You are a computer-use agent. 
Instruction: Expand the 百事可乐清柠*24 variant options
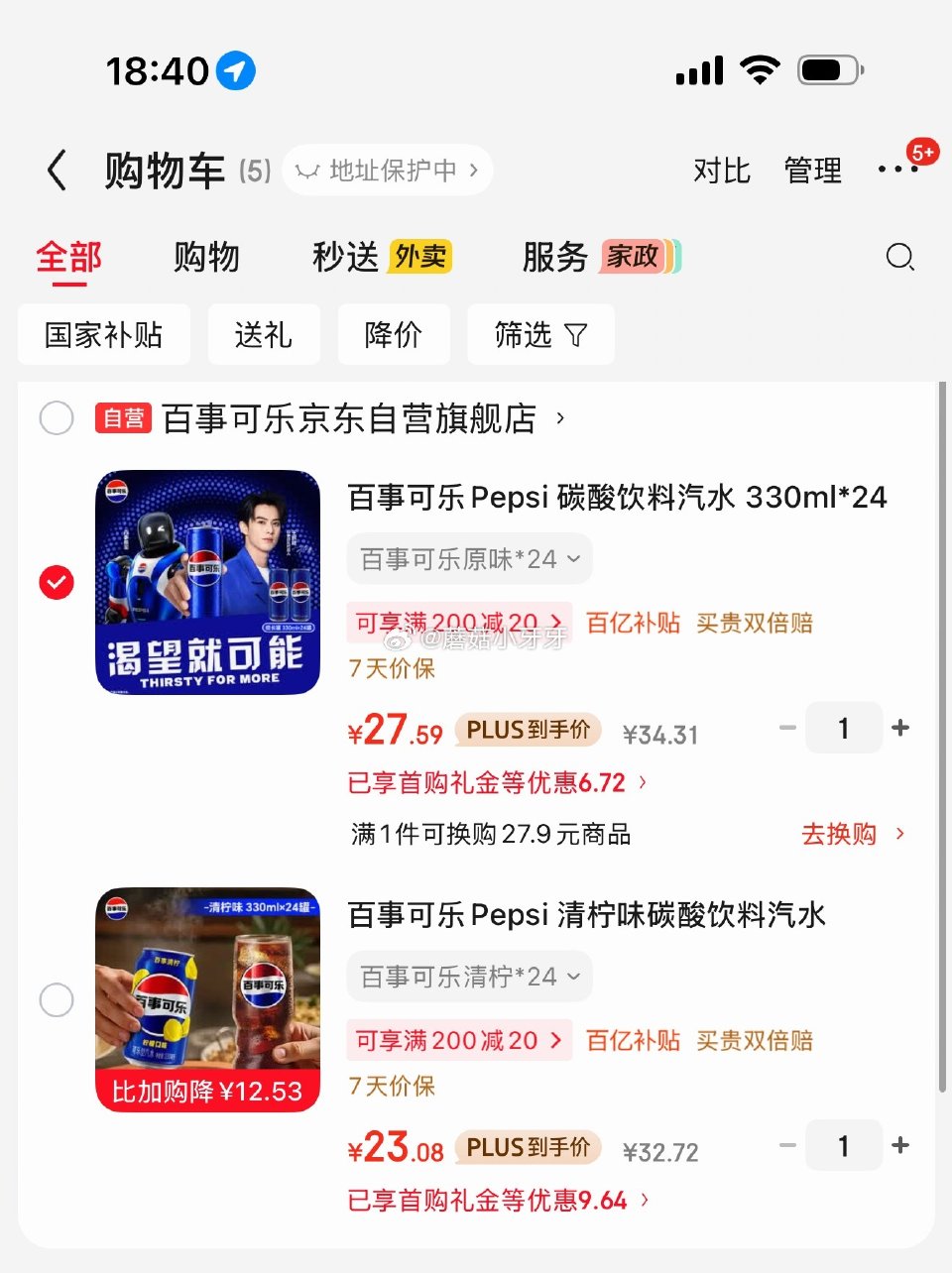[468, 977]
